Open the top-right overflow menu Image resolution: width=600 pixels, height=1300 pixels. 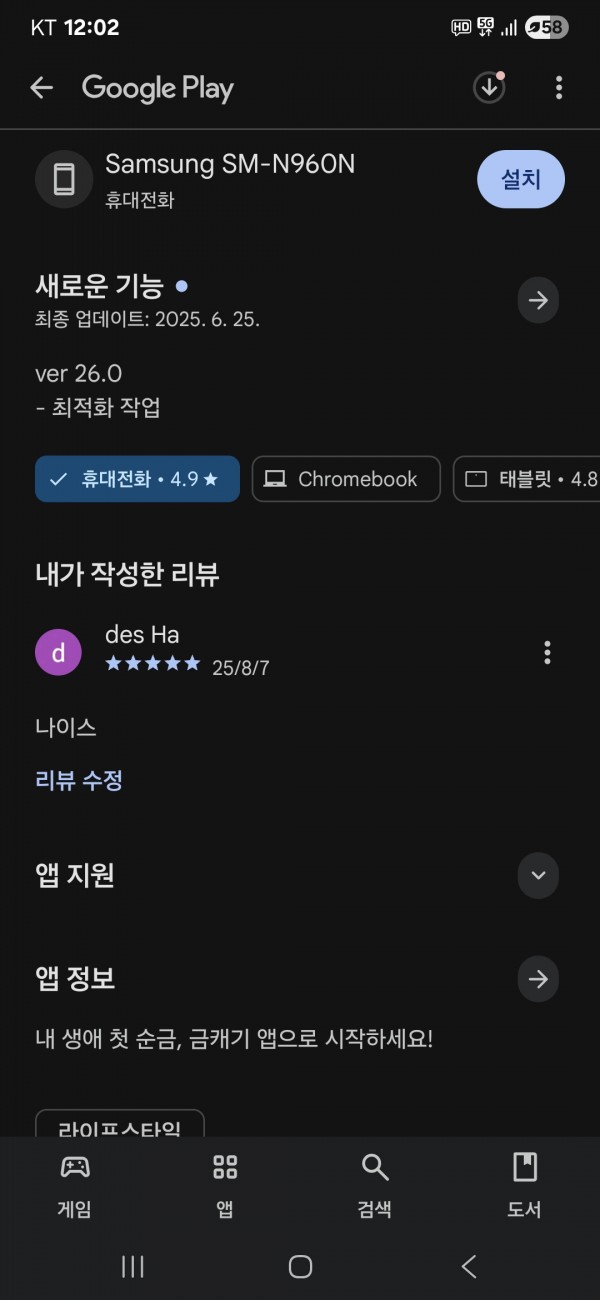[559, 88]
